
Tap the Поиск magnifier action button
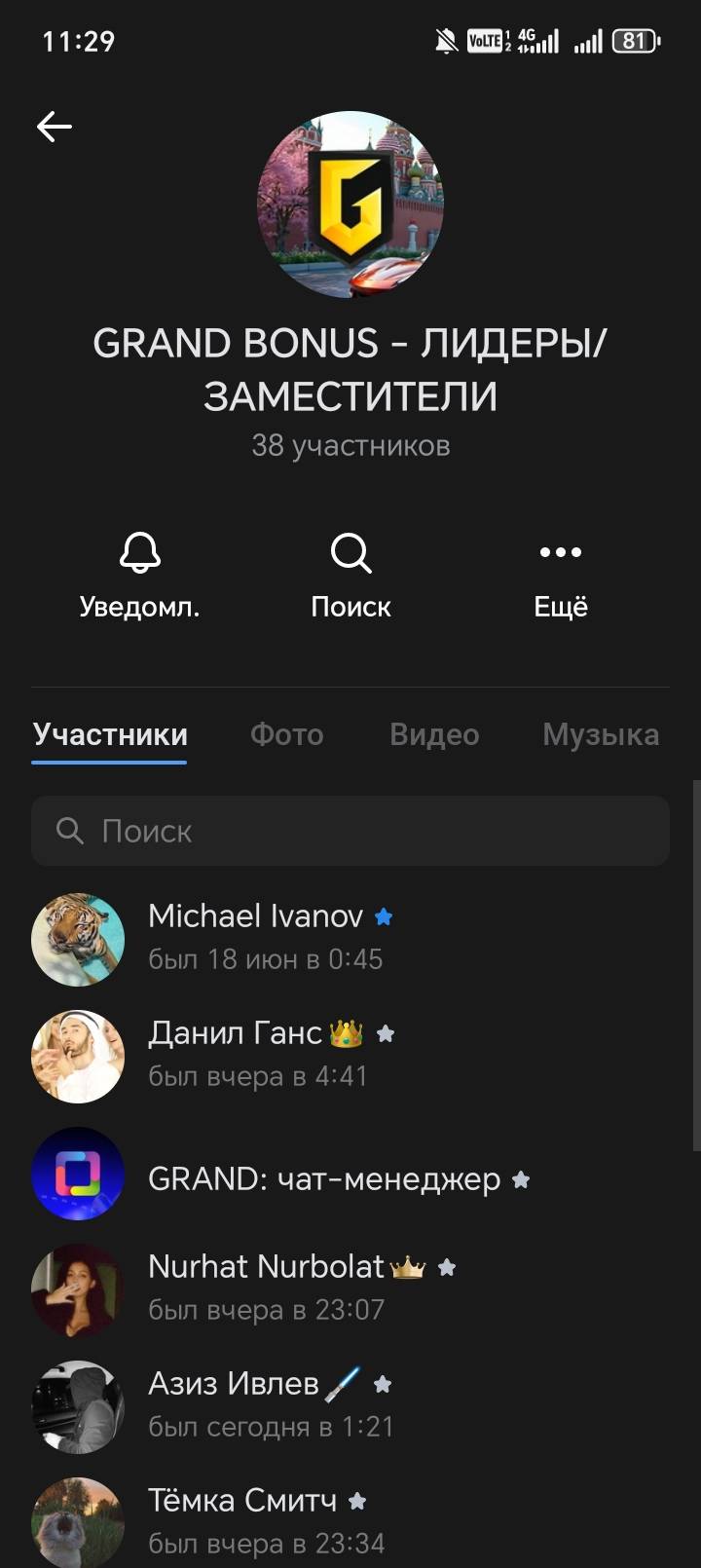(x=350, y=577)
